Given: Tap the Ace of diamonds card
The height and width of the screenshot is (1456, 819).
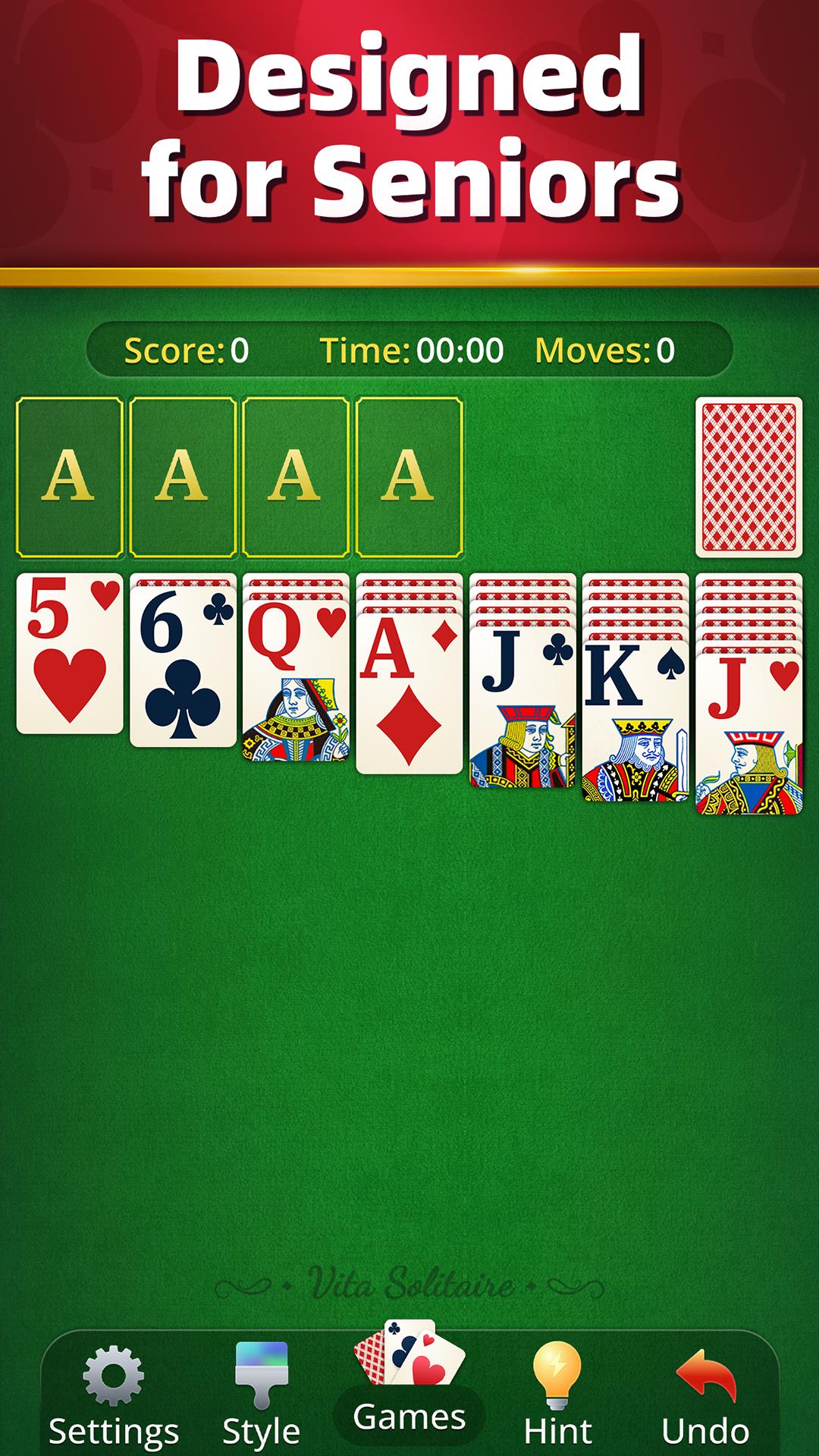Looking at the screenshot, I should click(x=409, y=693).
